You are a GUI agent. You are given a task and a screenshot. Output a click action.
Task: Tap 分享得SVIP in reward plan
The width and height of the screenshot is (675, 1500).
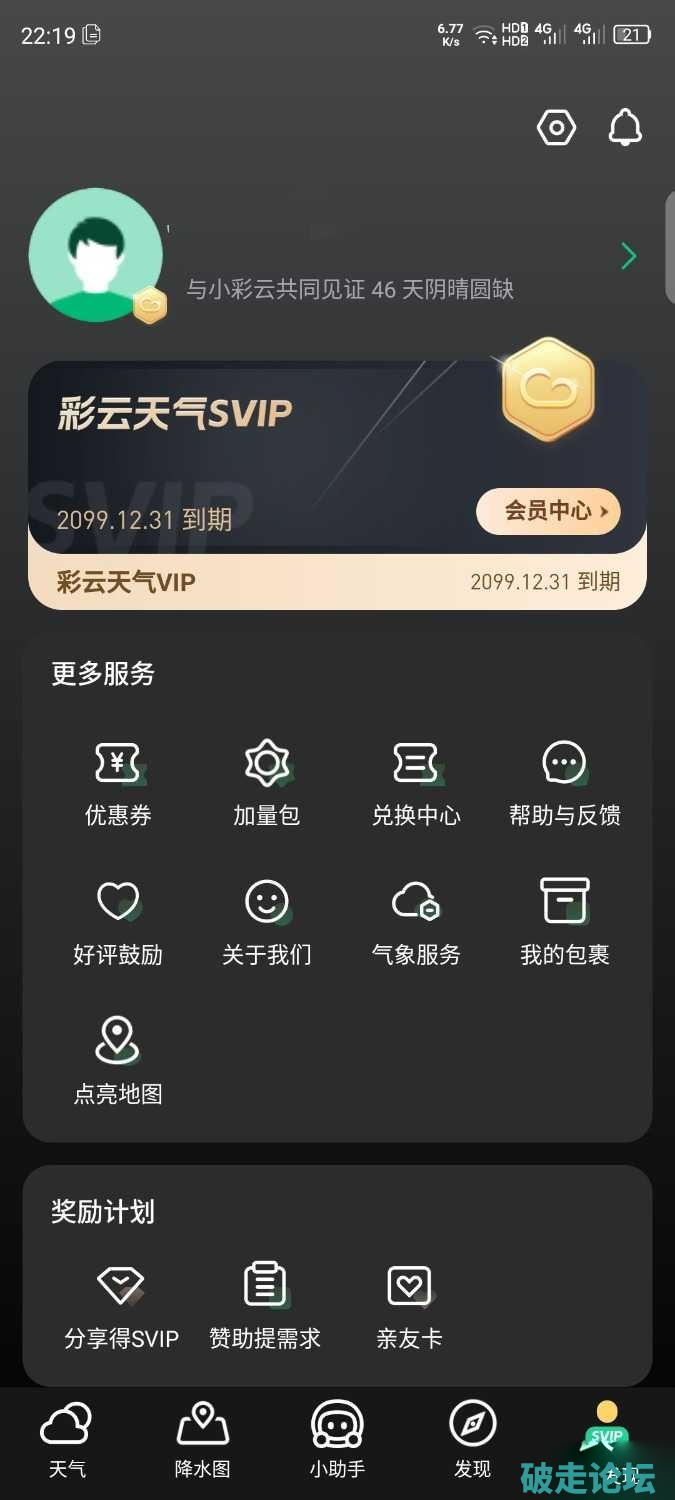tap(121, 1306)
